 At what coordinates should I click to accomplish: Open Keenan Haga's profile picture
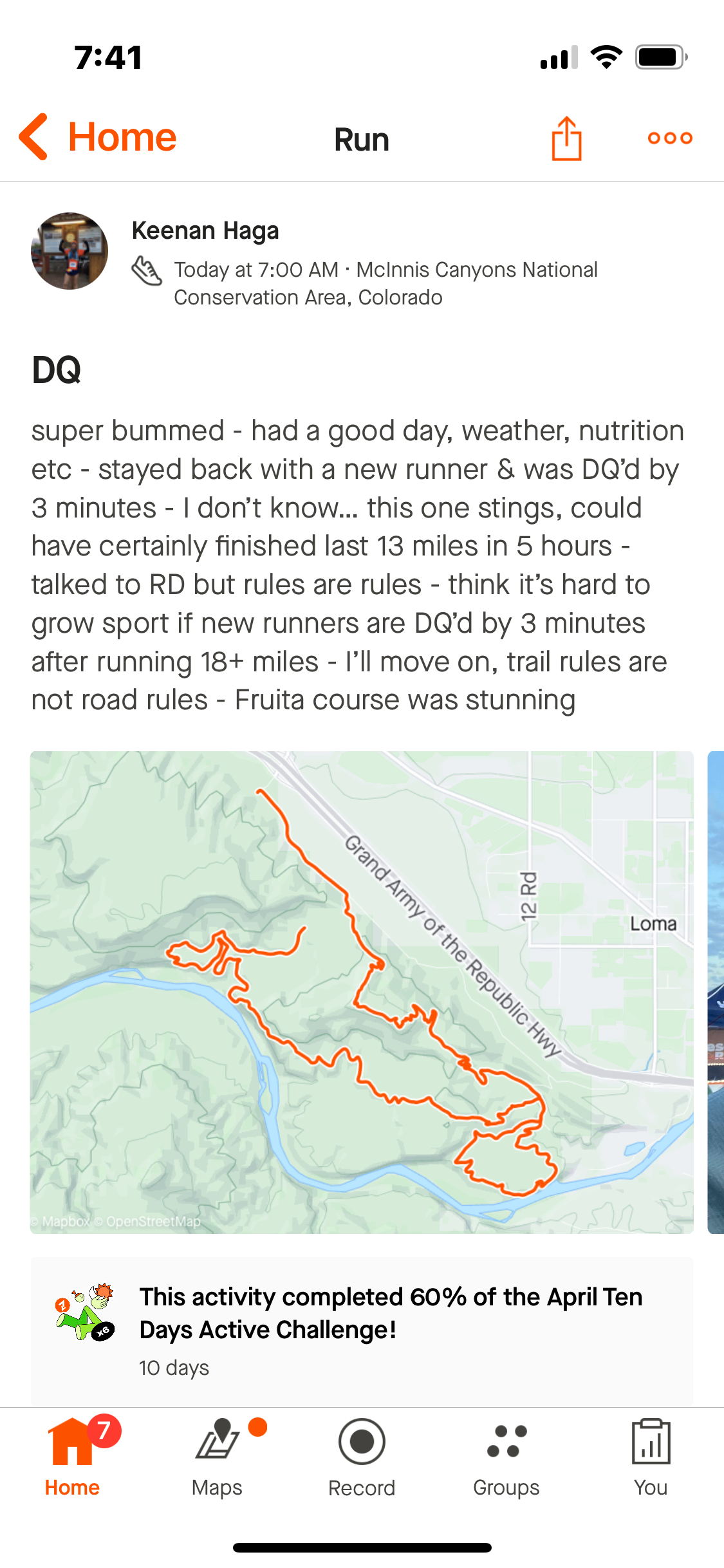point(70,251)
